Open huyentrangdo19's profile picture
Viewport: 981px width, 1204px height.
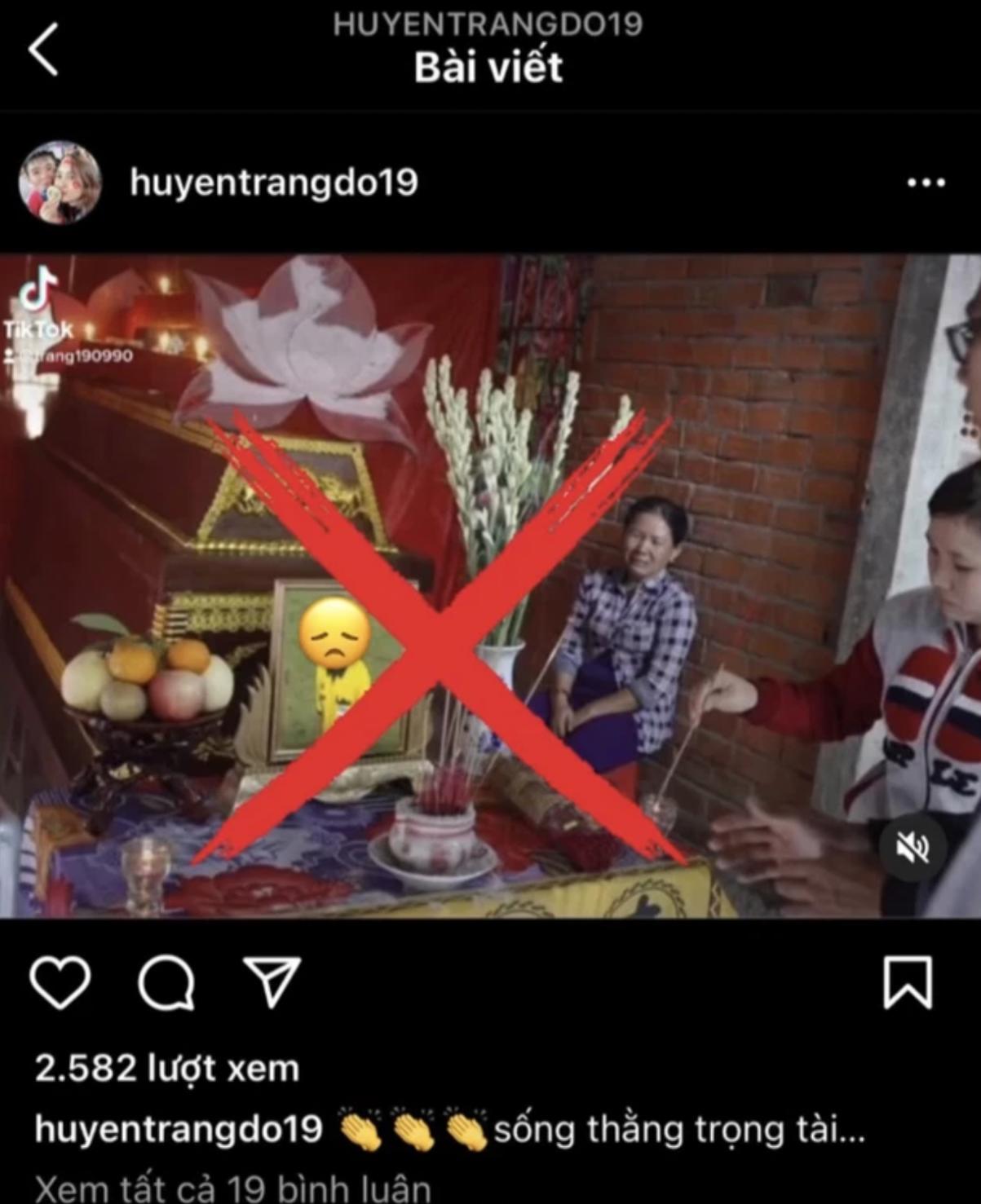coord(60,183)
